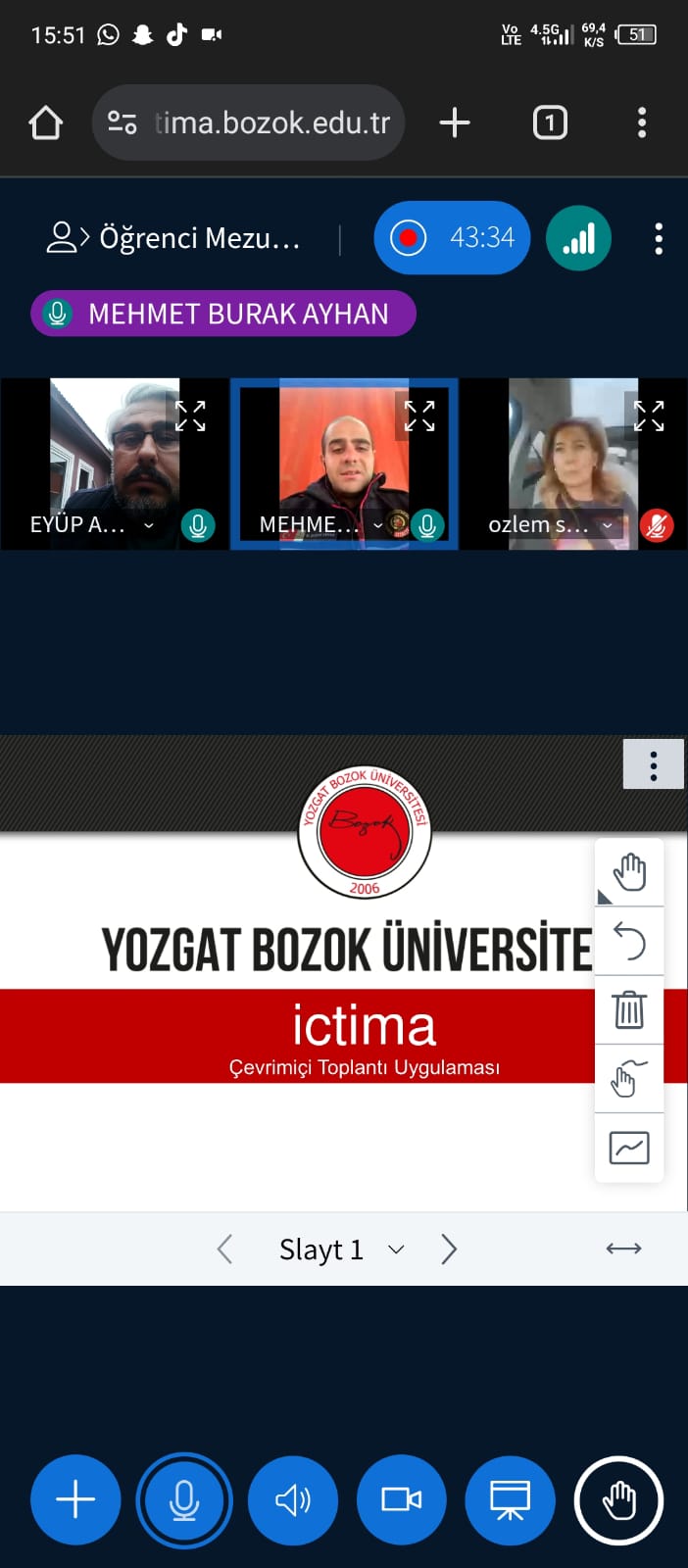
Task: Expand ozlem s…'s webcam to fullscreen
Action: pyautogui.click(x=649, y=416)
